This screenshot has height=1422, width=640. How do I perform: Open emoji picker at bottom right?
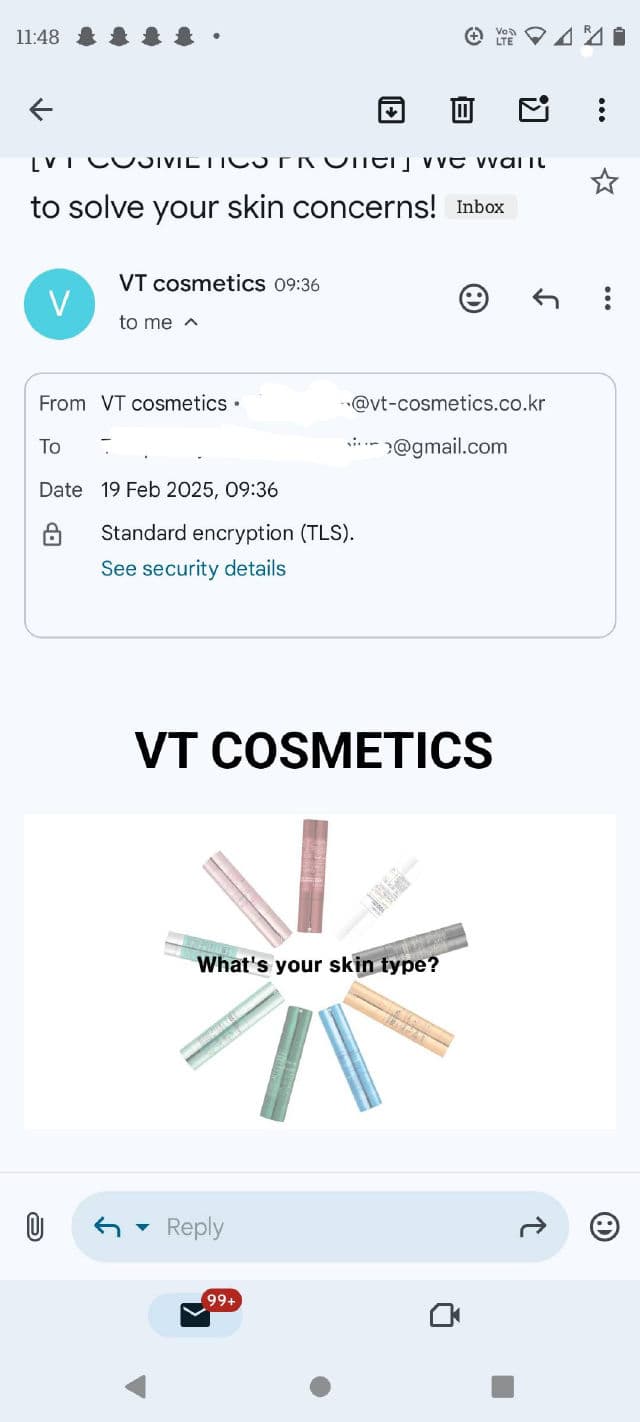[x=604, y=1227]
